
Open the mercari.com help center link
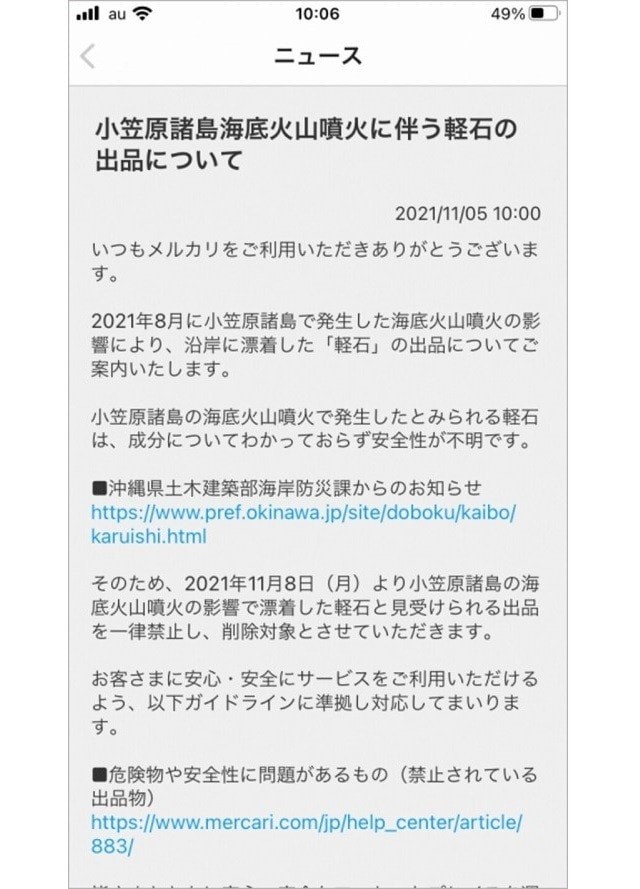[x=306, y=823]
